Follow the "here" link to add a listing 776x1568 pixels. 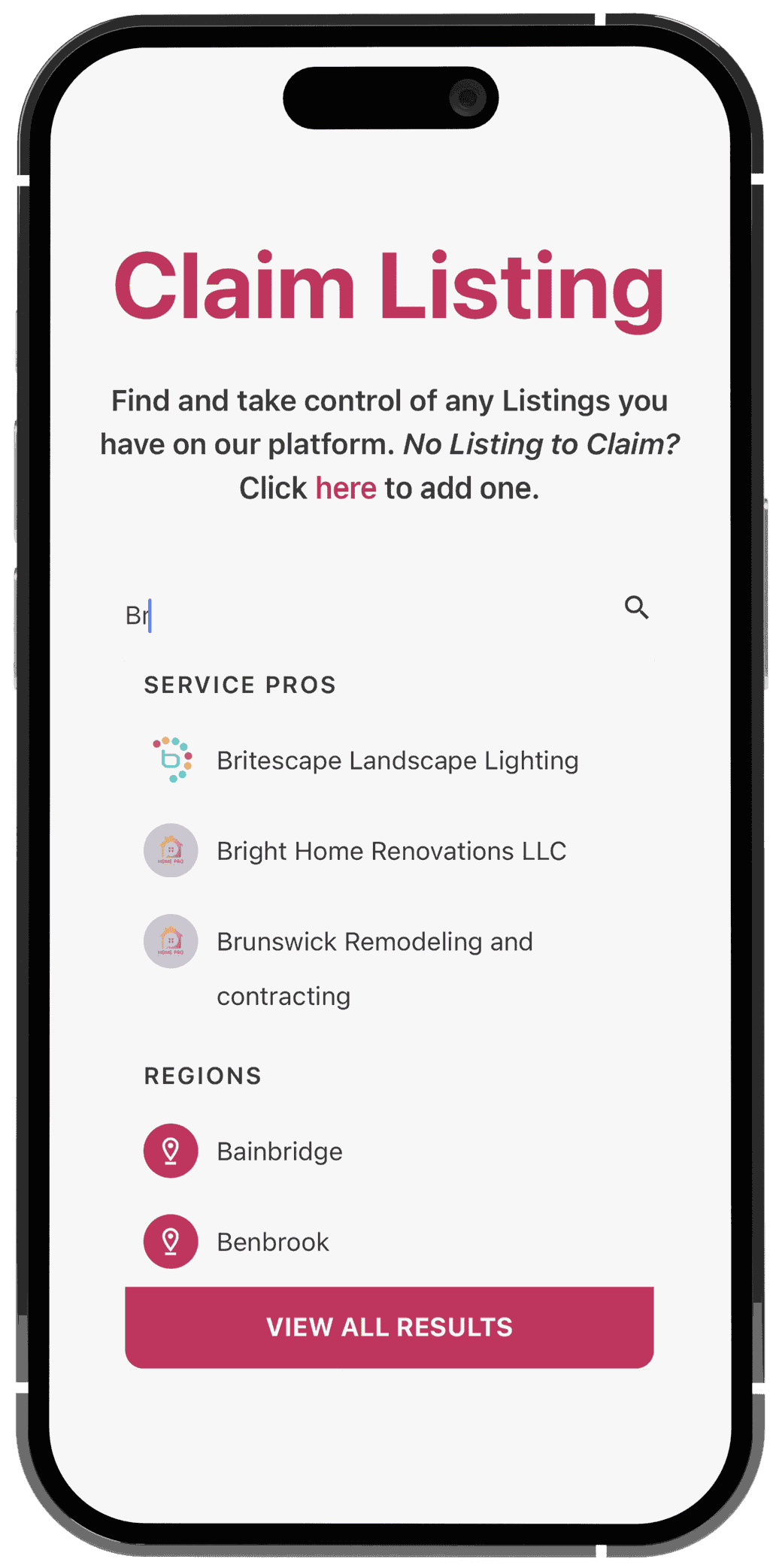345,489
